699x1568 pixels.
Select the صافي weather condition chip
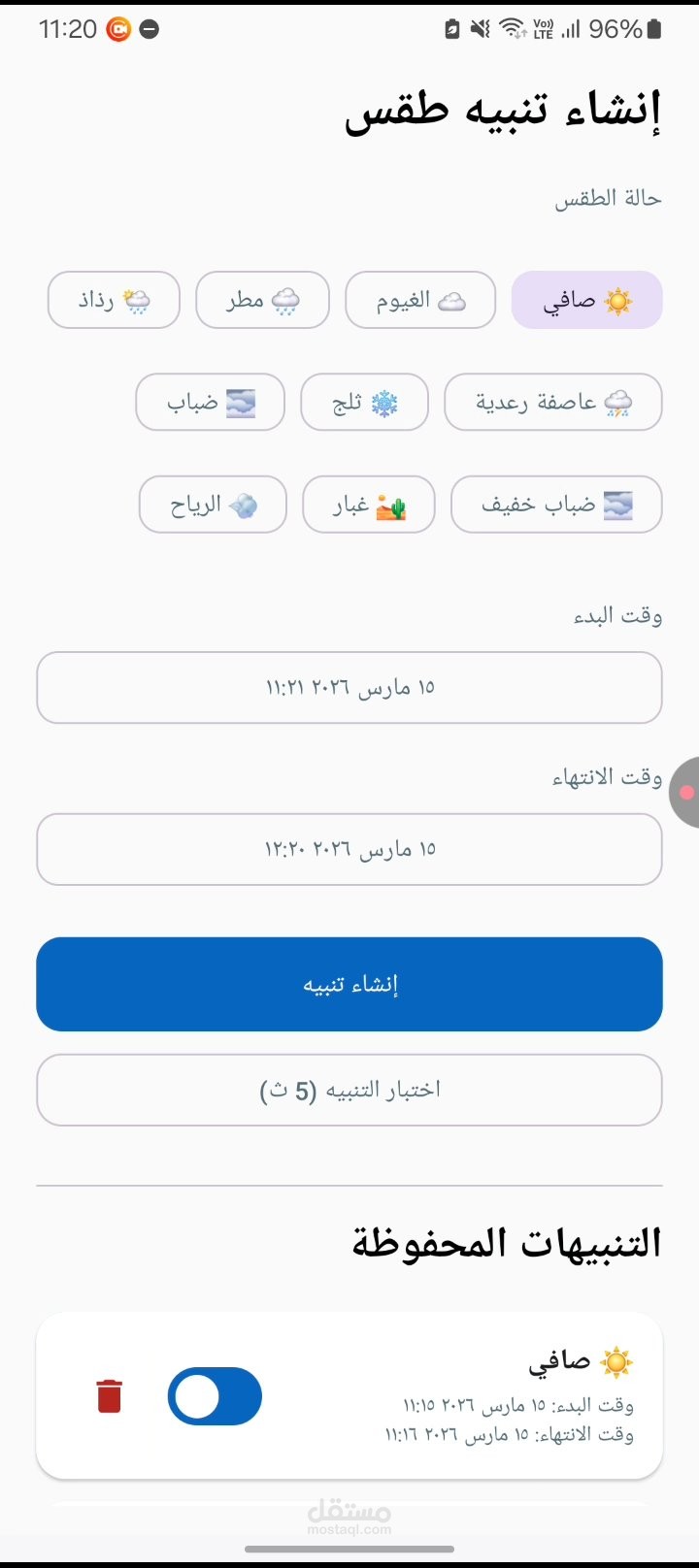coord(586,301)
